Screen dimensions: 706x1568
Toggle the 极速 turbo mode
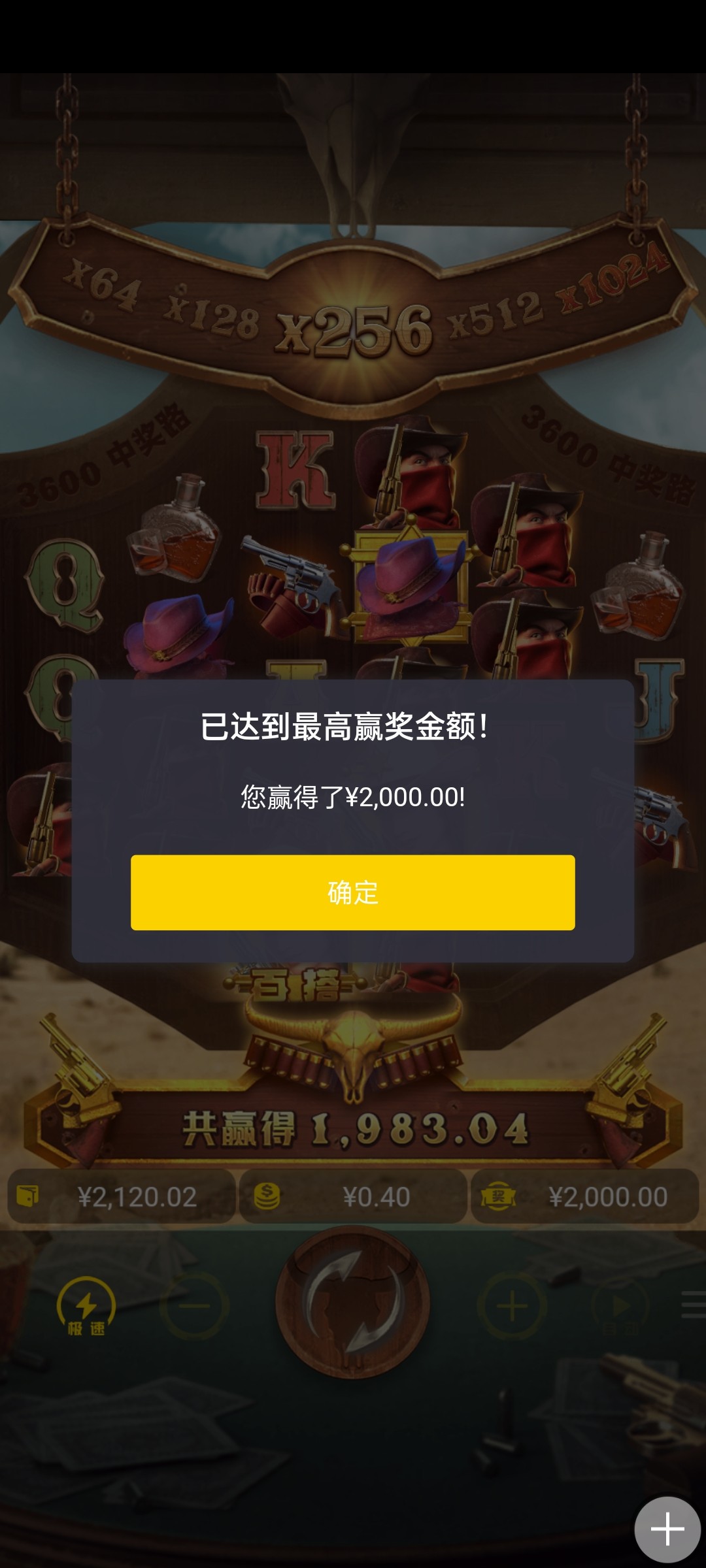(86, 1307)
